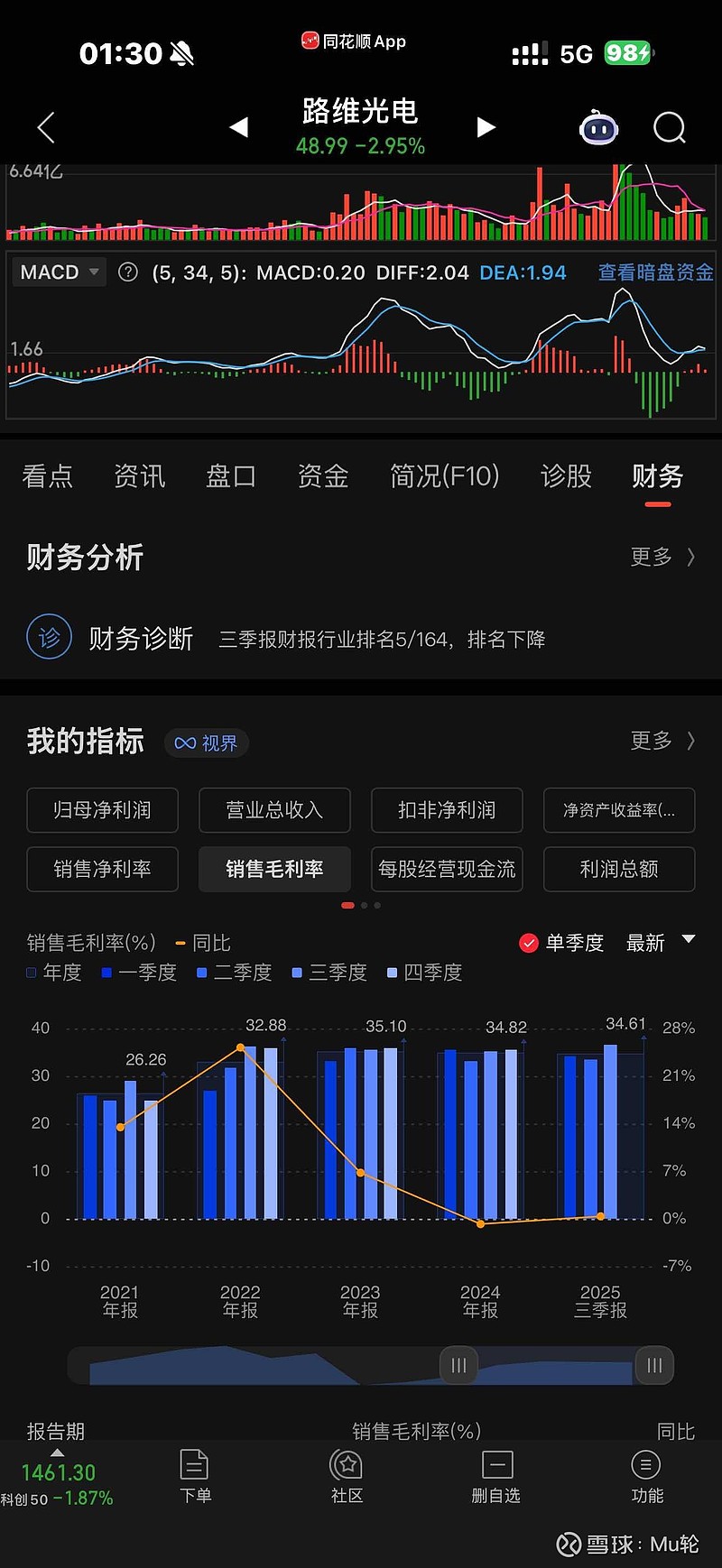Screen dimensions: 722x1568
Task: Switch to the 诊股 tab
Action: (565, 476)
